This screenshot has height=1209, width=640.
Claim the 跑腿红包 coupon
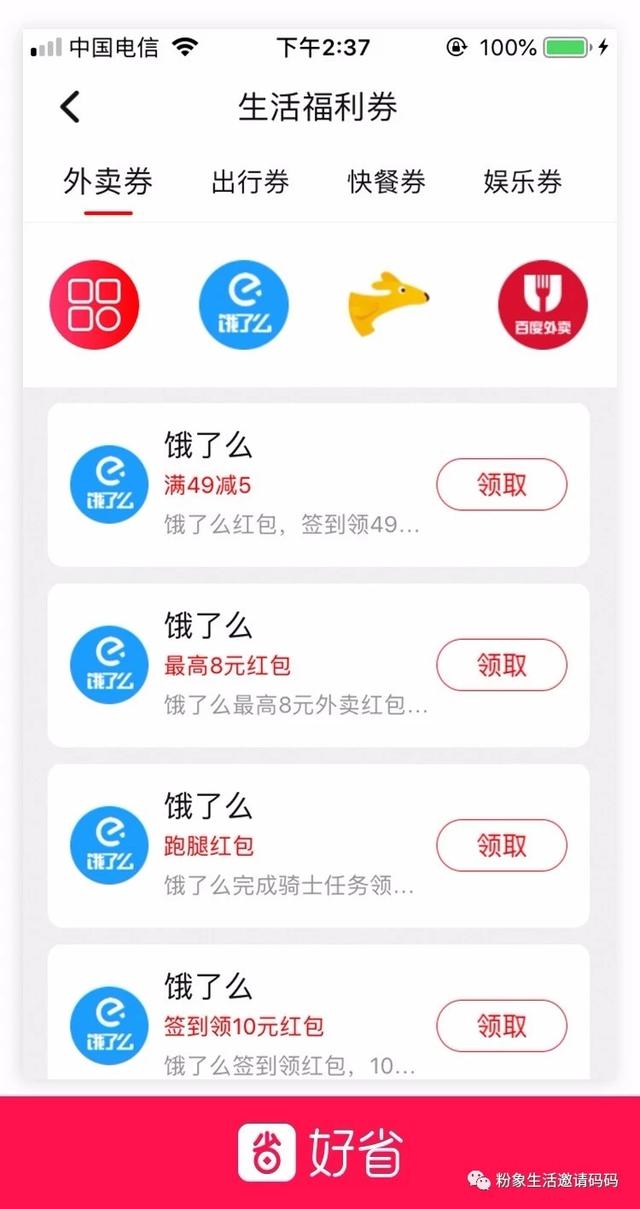tap(501, 845)
